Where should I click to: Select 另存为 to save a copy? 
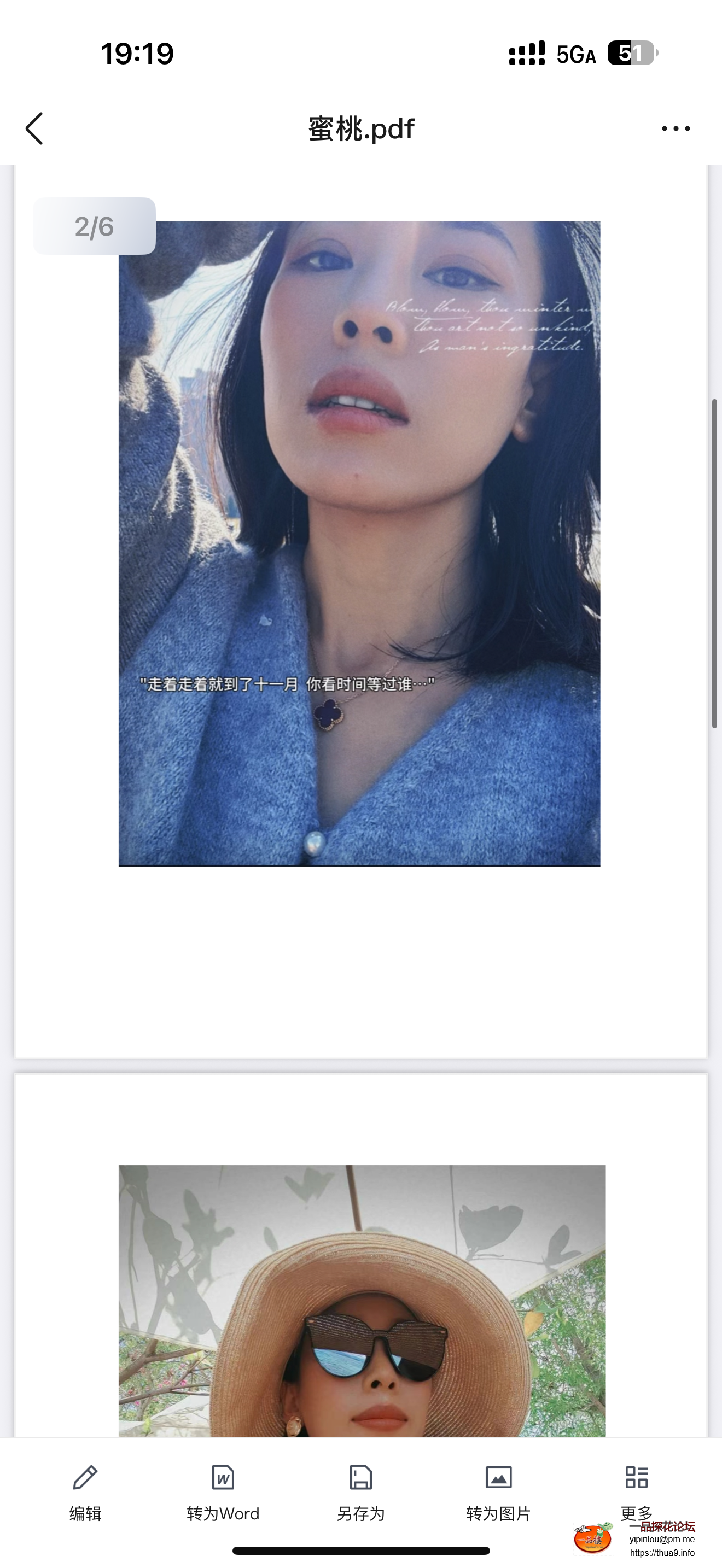361,1491
